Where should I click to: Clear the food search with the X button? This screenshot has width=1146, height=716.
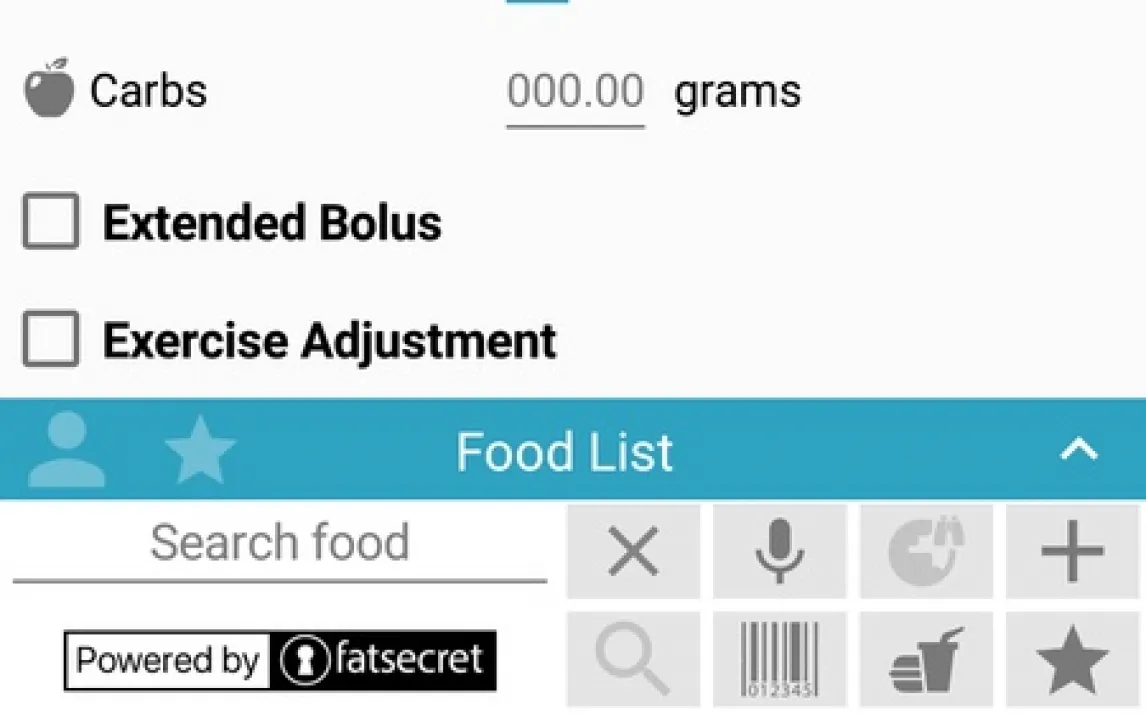(633, 551)
